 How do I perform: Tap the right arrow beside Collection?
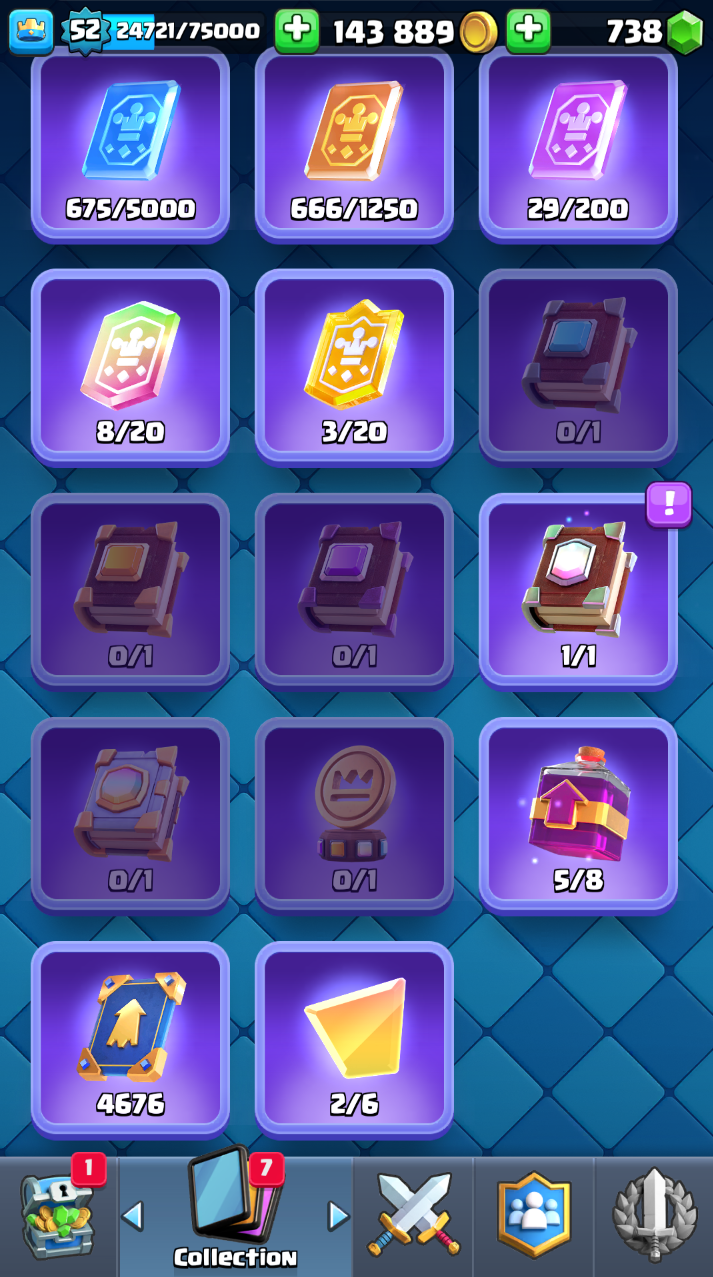[339, 1216]
